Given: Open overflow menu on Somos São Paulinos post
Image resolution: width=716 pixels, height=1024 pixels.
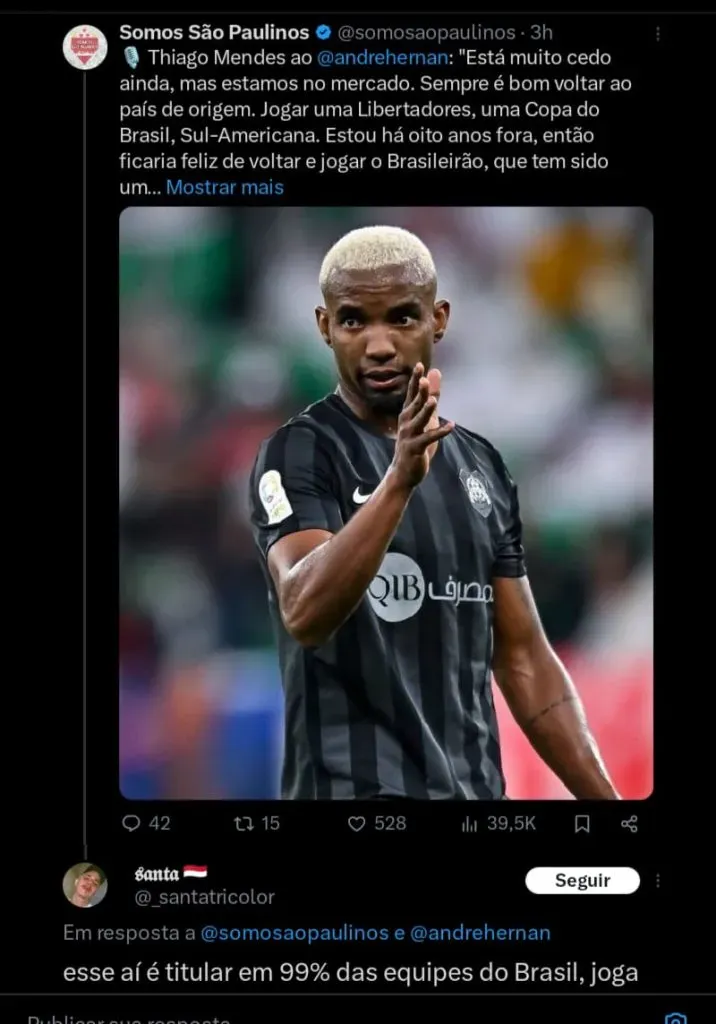Looking at the screenshot, I should point(657,33).
